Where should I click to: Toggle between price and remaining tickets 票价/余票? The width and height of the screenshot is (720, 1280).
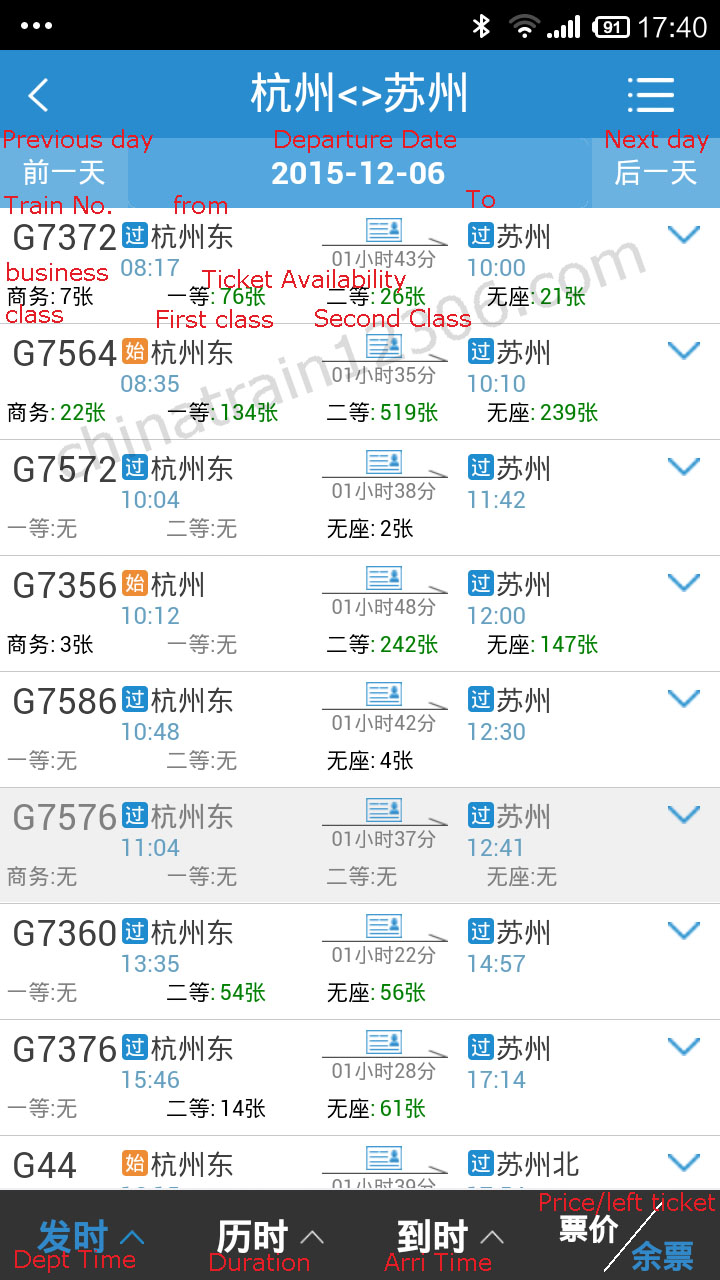click(x=628, y=1240)
